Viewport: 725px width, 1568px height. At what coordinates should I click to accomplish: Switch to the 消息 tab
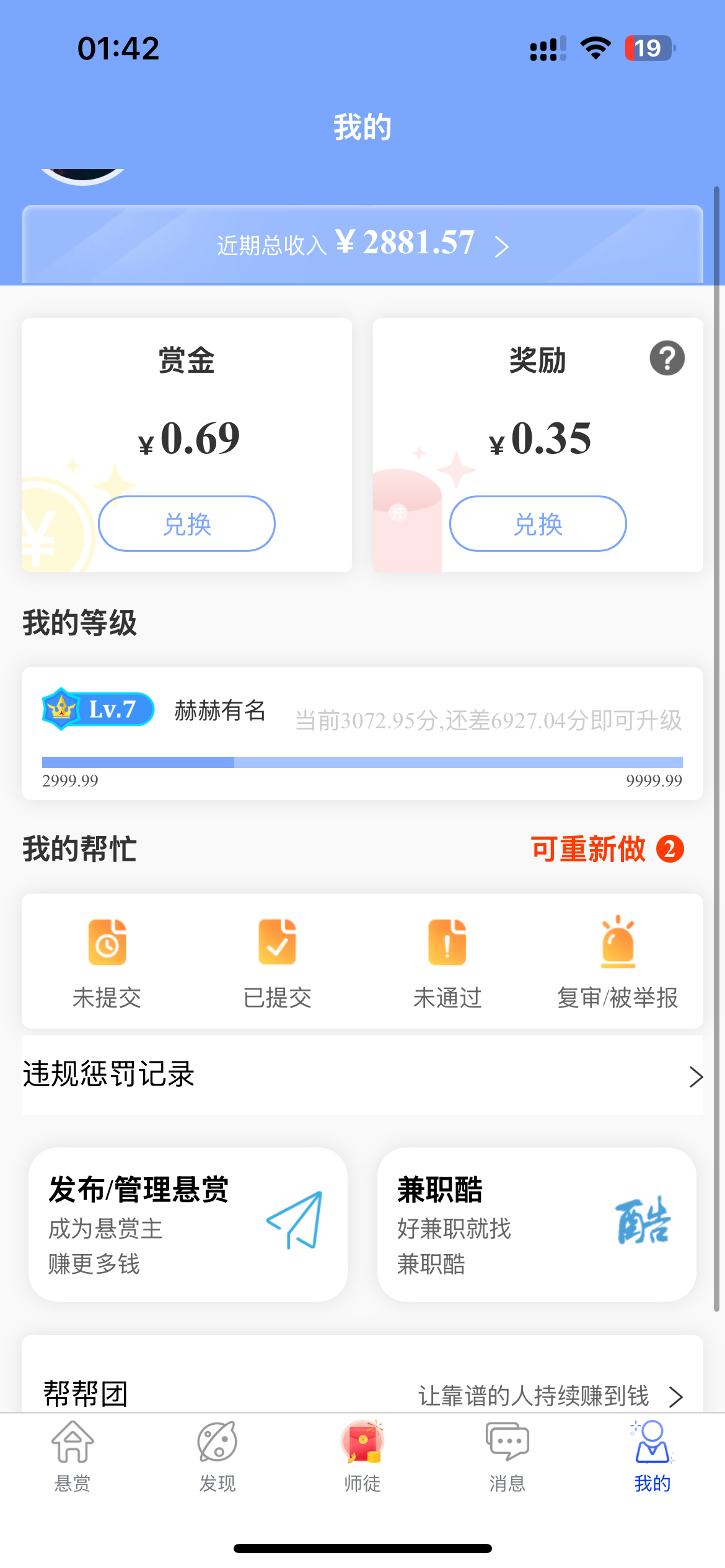tap(507, 1457)
